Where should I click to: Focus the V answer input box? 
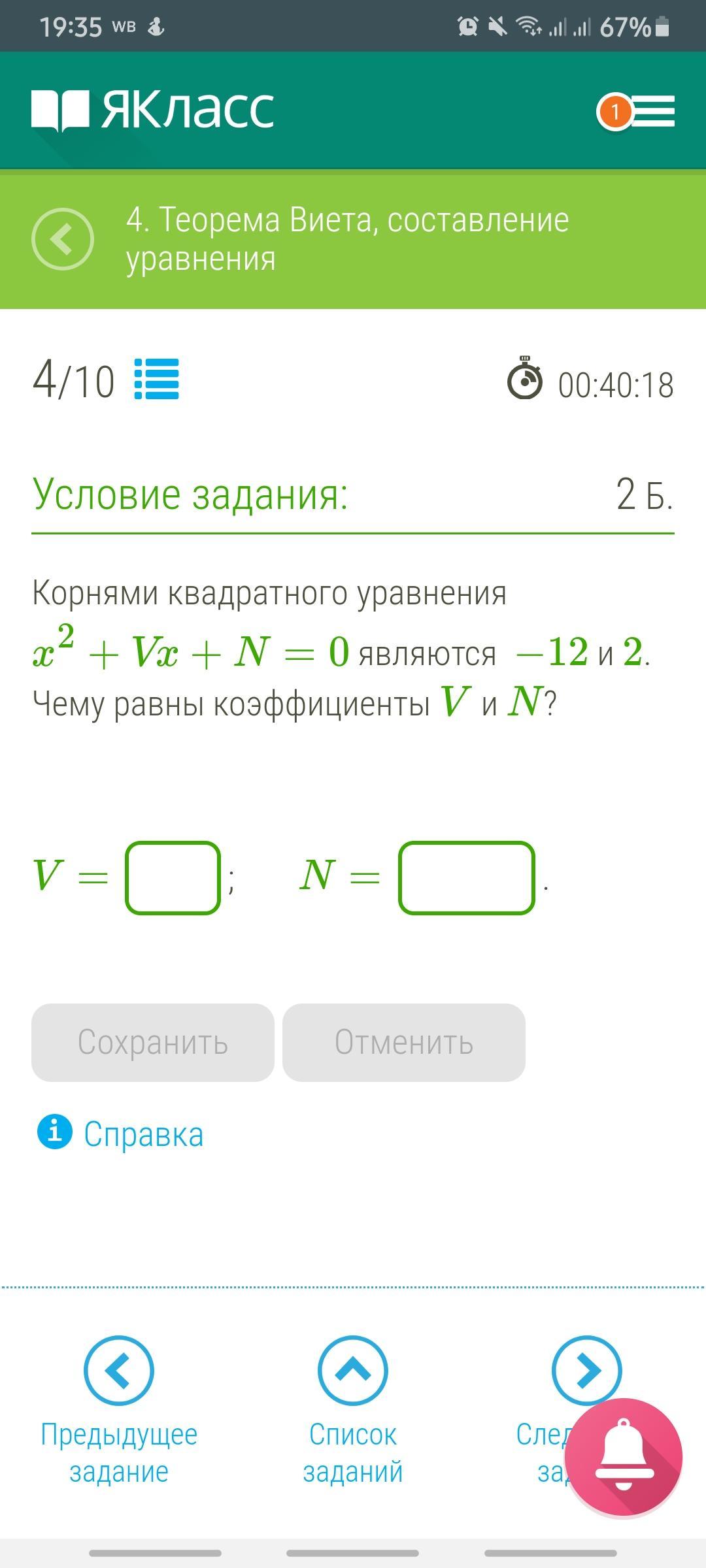point(173,877)
